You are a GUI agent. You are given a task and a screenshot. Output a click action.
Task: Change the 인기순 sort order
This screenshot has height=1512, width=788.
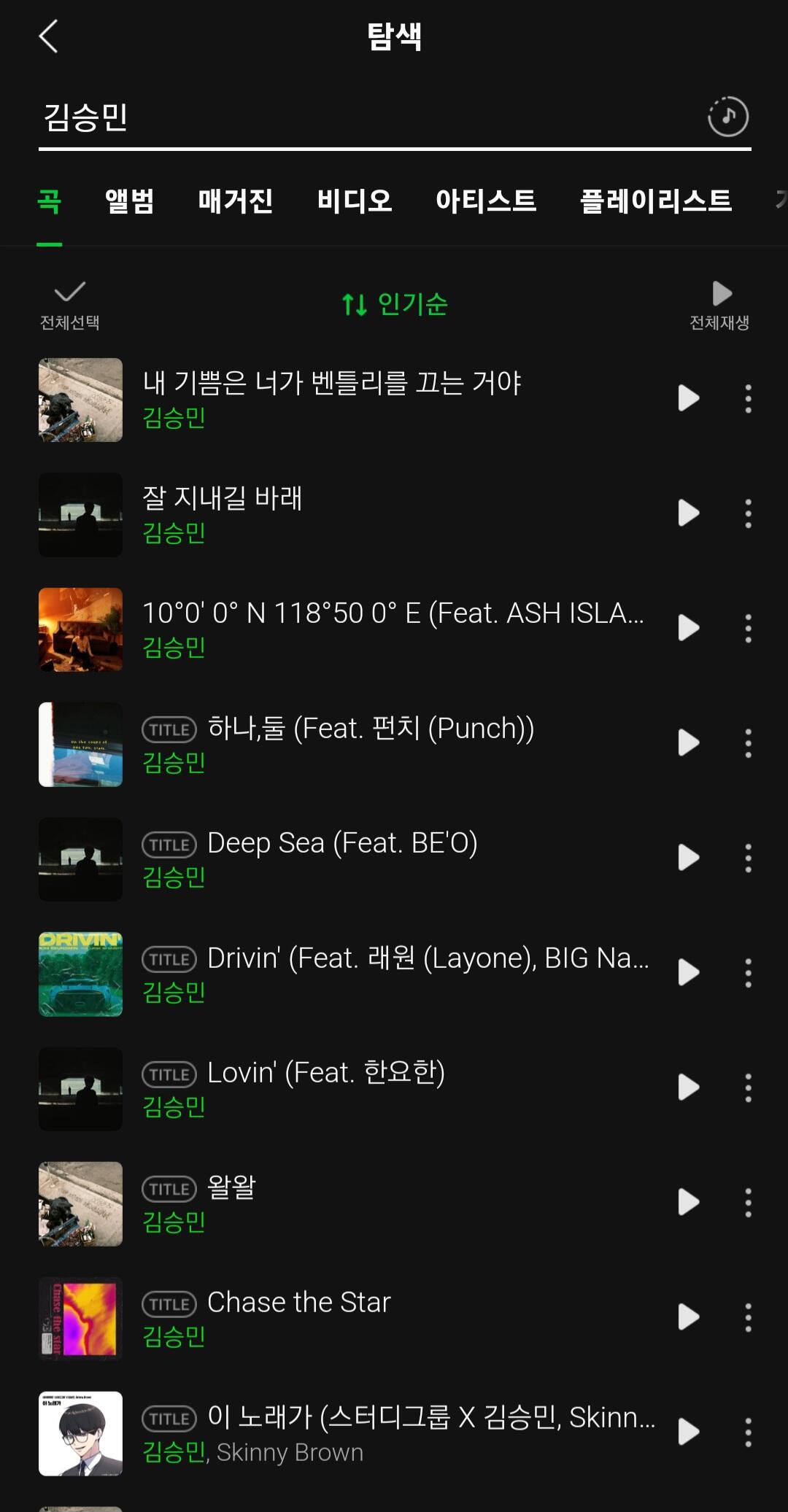(395, 304)
